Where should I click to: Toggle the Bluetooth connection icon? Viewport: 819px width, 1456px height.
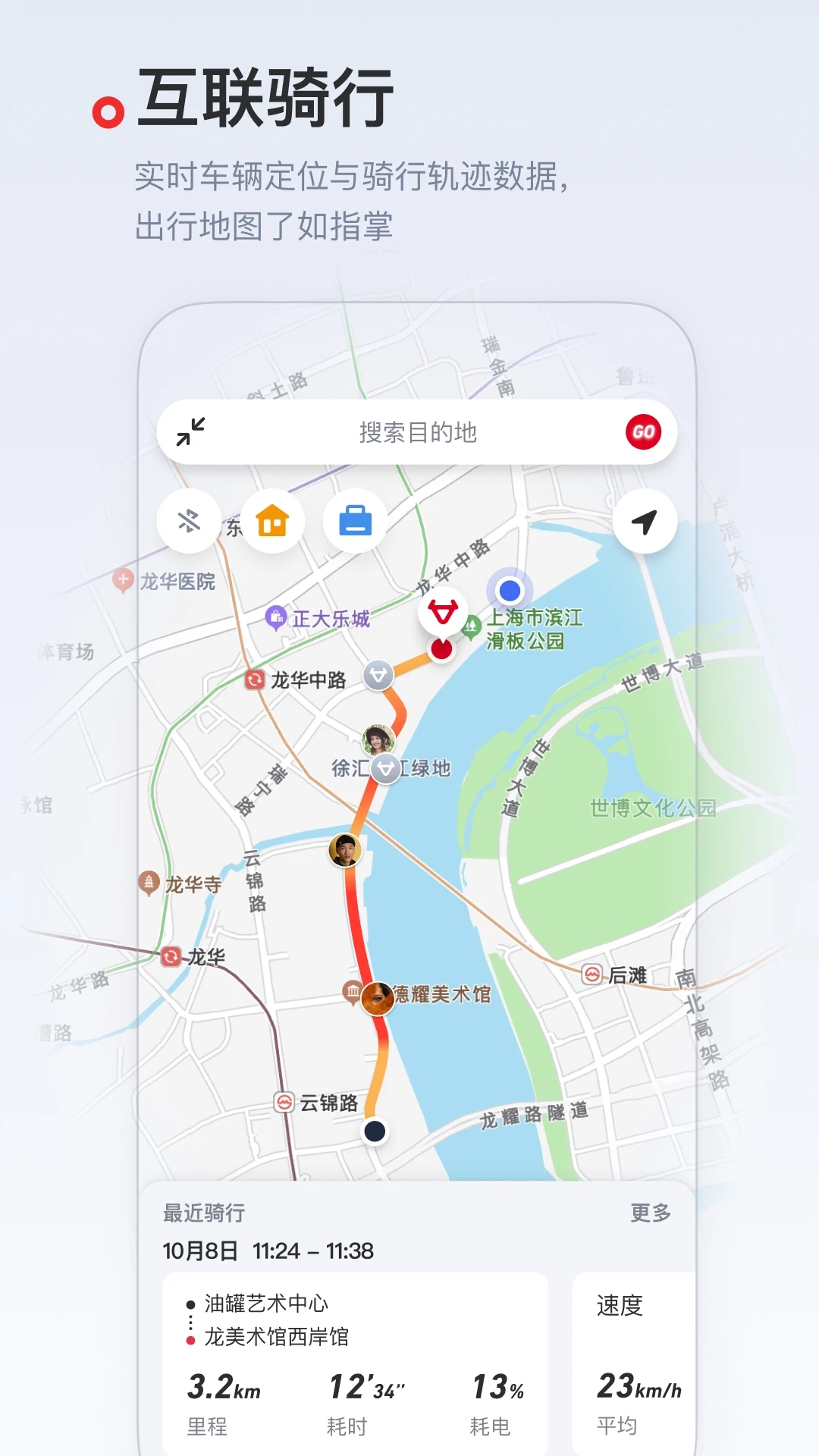pos(188,520)
